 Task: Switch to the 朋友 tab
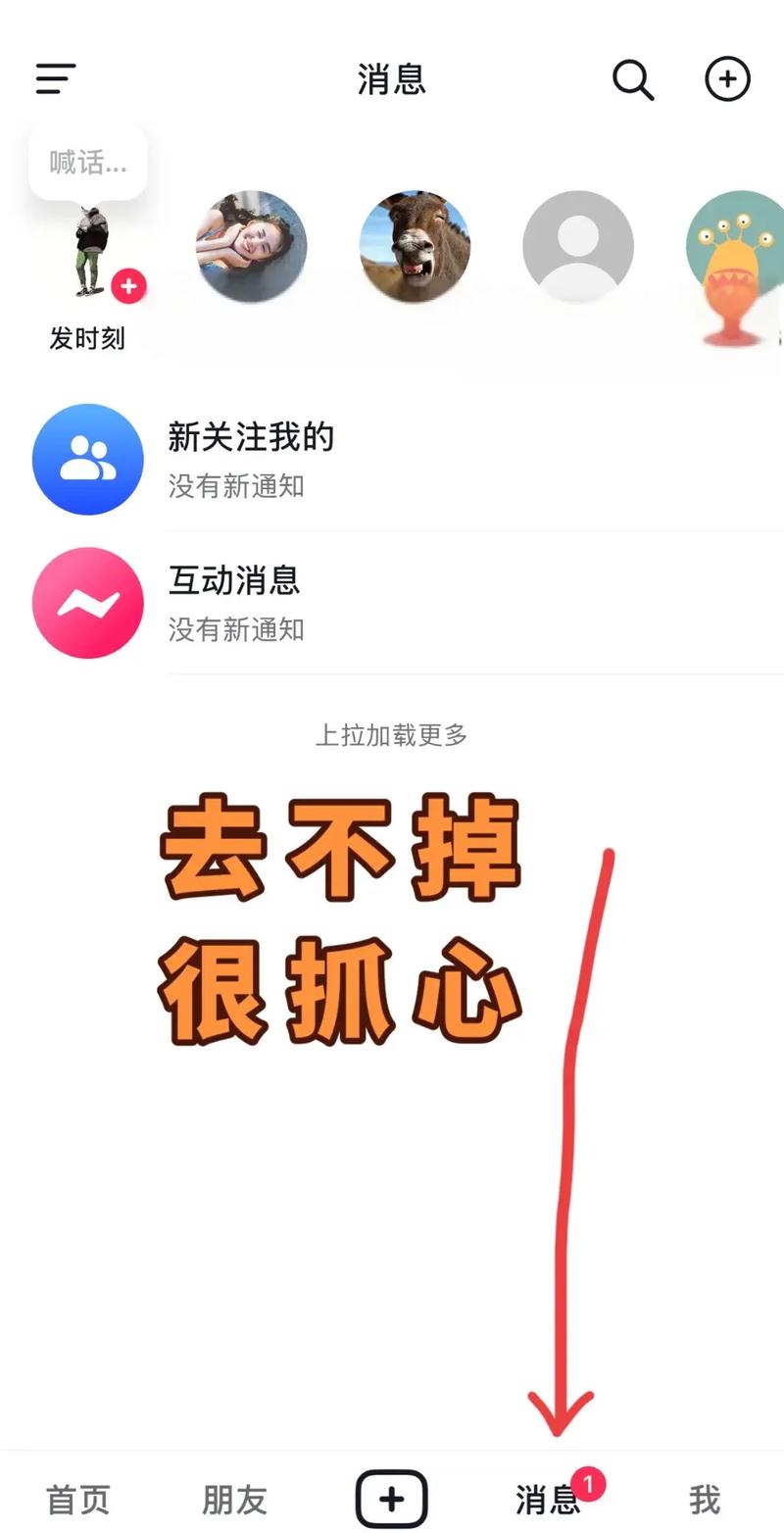click(x=234, y=1500)
